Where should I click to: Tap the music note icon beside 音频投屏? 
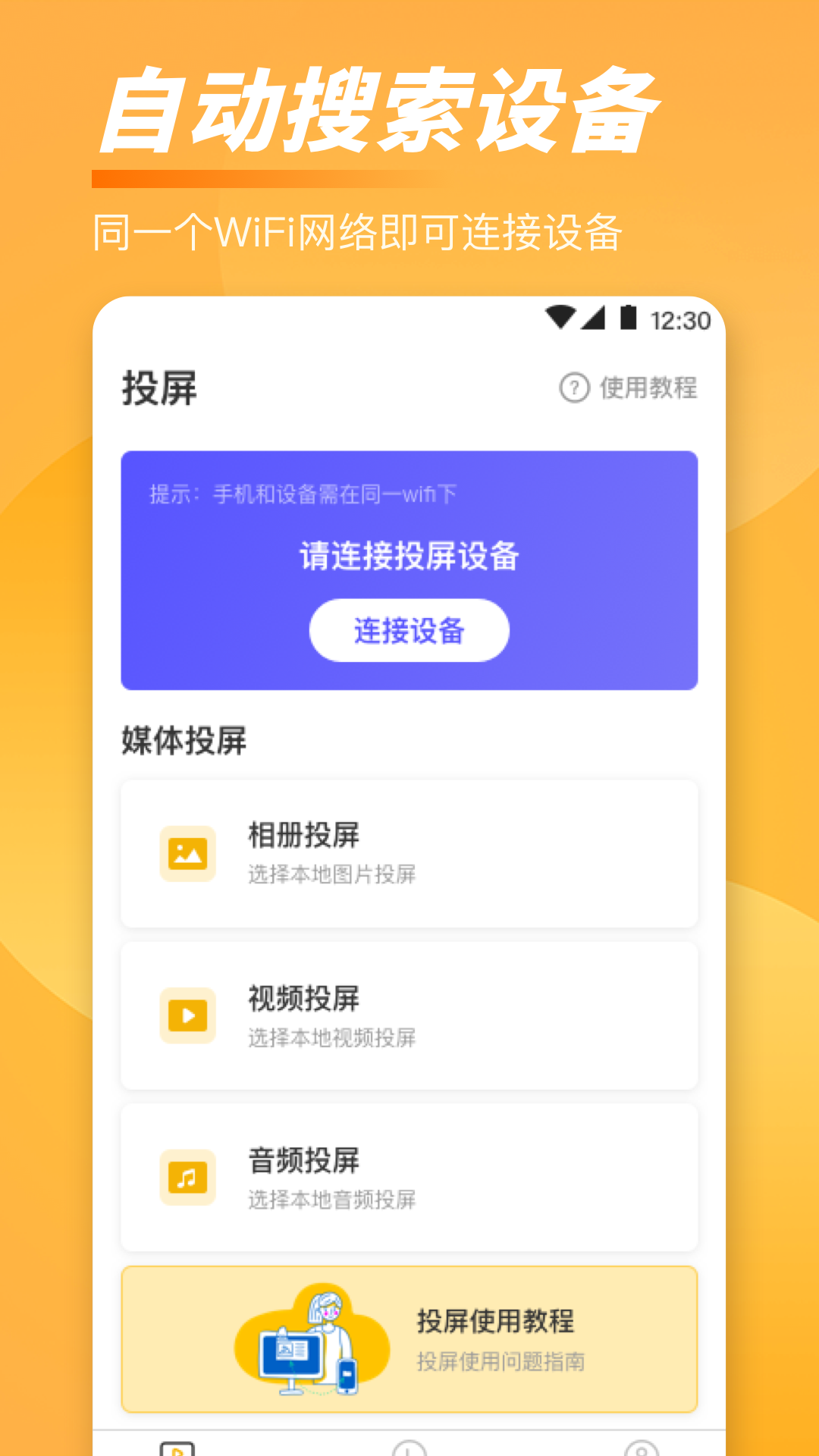coord(187,1178)
